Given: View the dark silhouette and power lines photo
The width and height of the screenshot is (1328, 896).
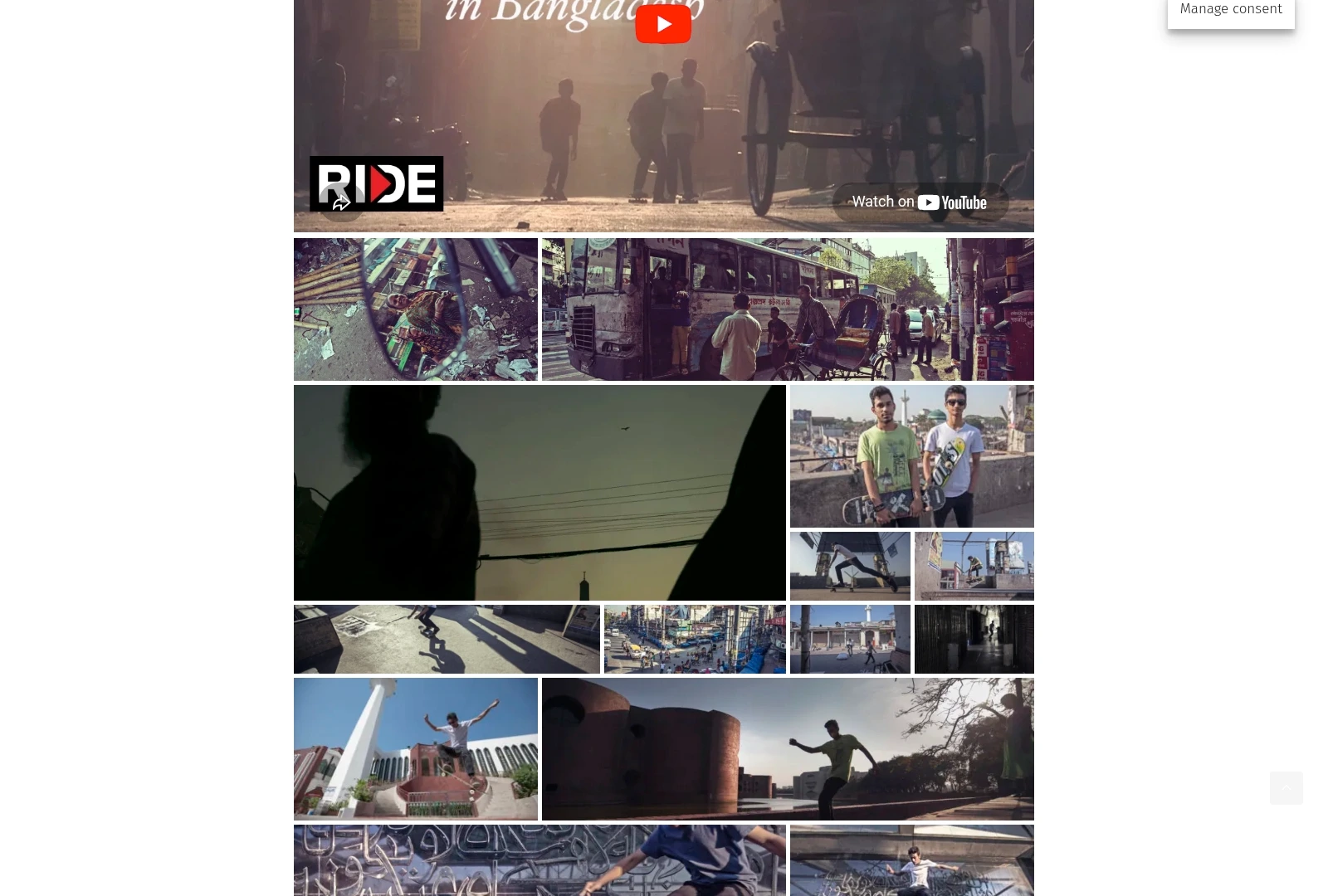Looking at the screenshot, I should [x=539, y=492].
